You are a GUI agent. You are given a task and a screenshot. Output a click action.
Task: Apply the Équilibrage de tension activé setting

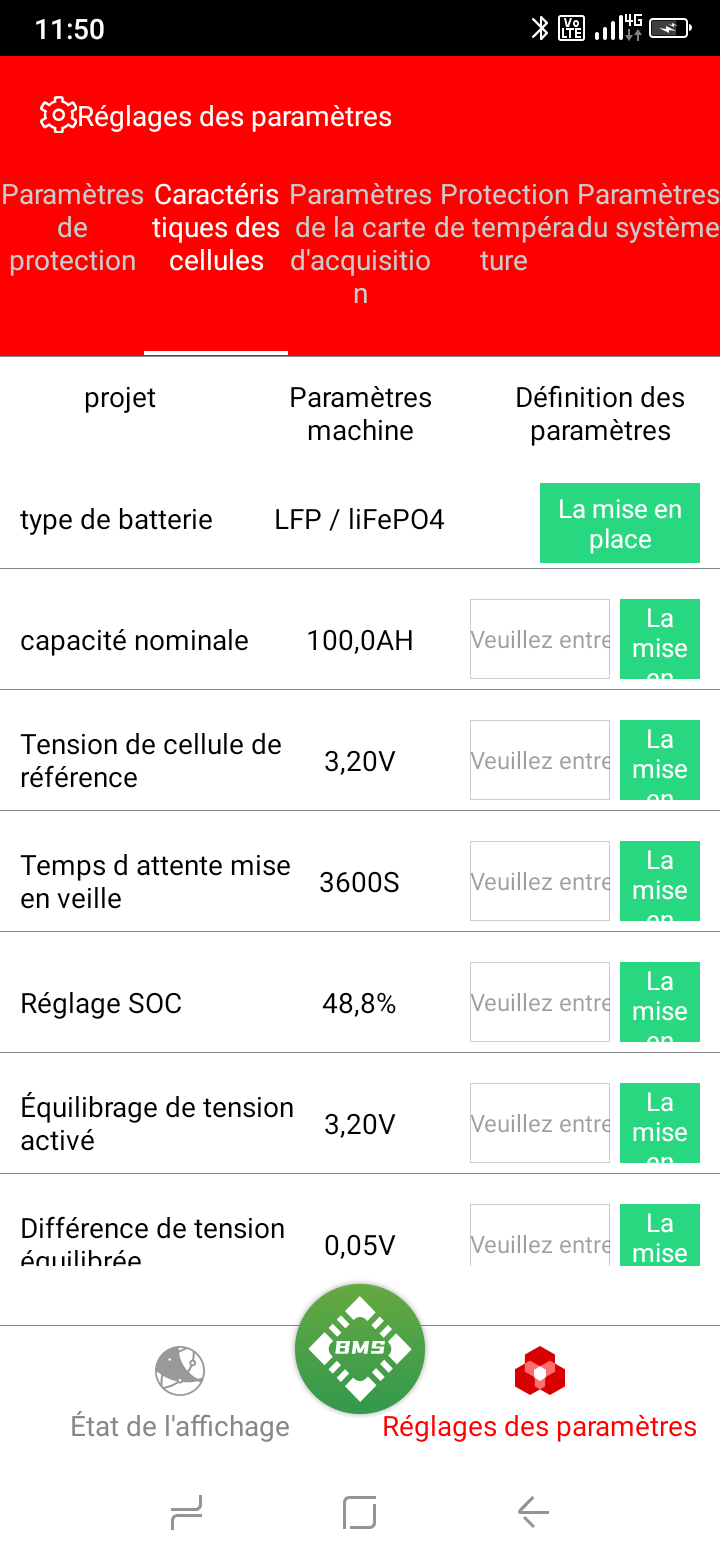click(x=660, y=1124)
